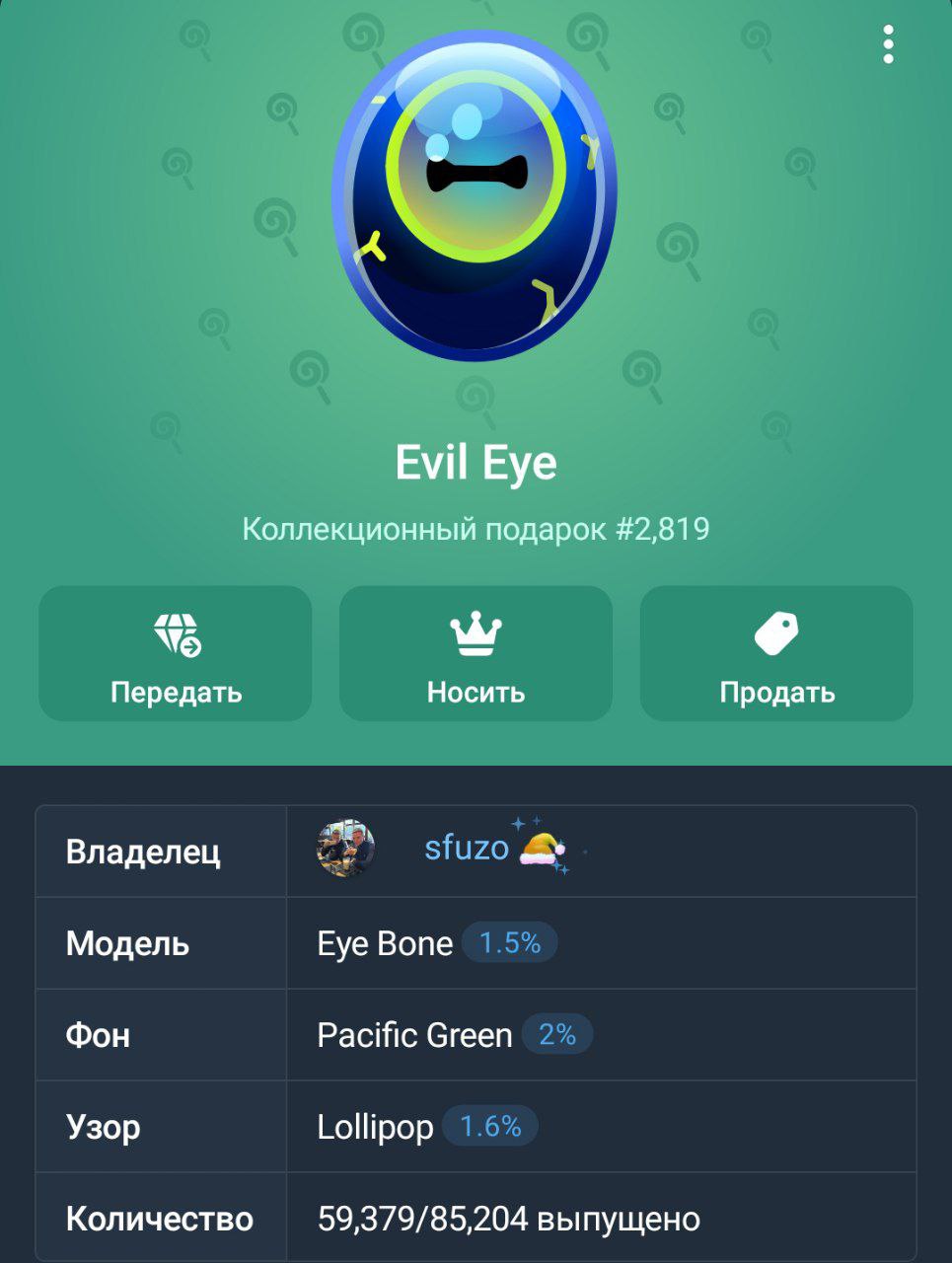The image size is (952, 1263).
Task: Tap the Передать transfer button
Action: coord(176,653)
